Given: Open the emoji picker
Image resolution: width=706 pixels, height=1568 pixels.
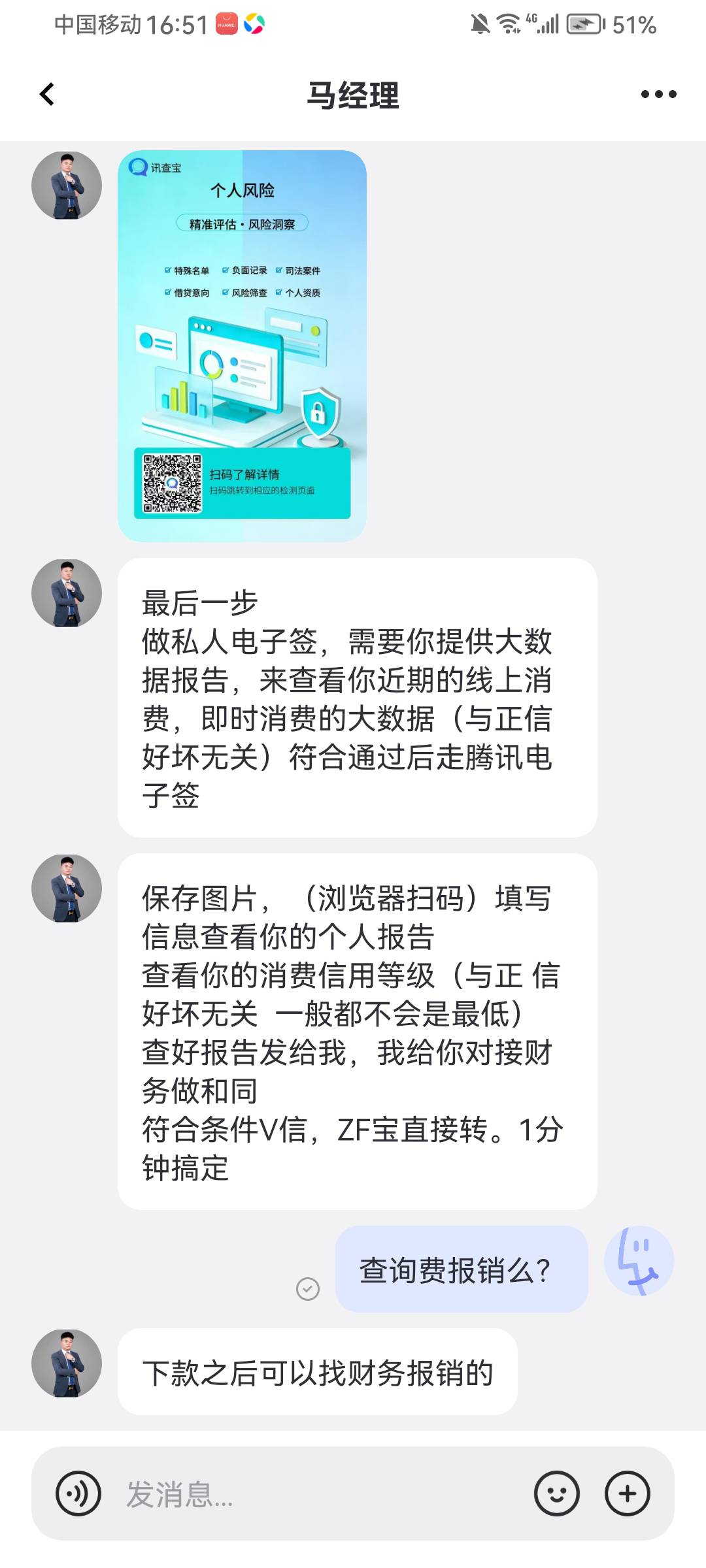Looking at the screenshot, I should click(557, 1494).
